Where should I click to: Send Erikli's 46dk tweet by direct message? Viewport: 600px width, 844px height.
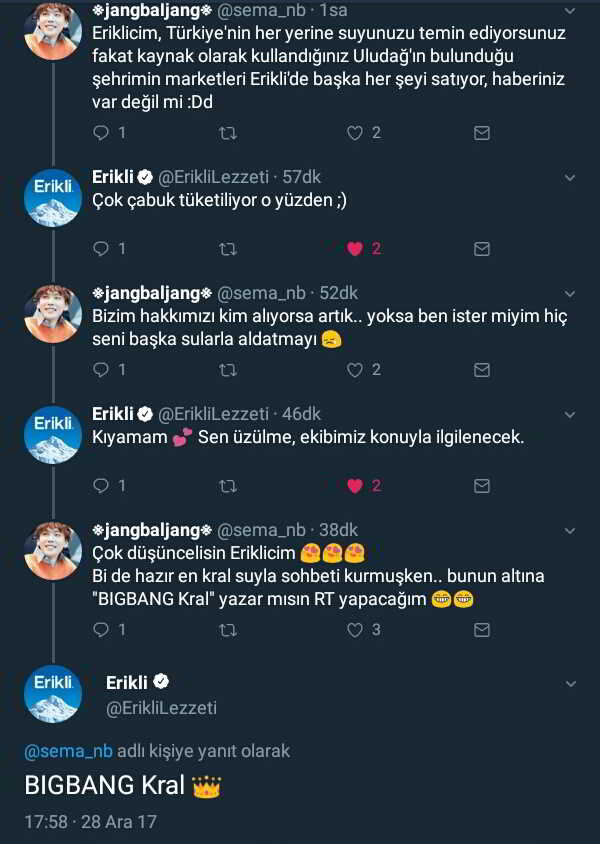pos(482,485)
